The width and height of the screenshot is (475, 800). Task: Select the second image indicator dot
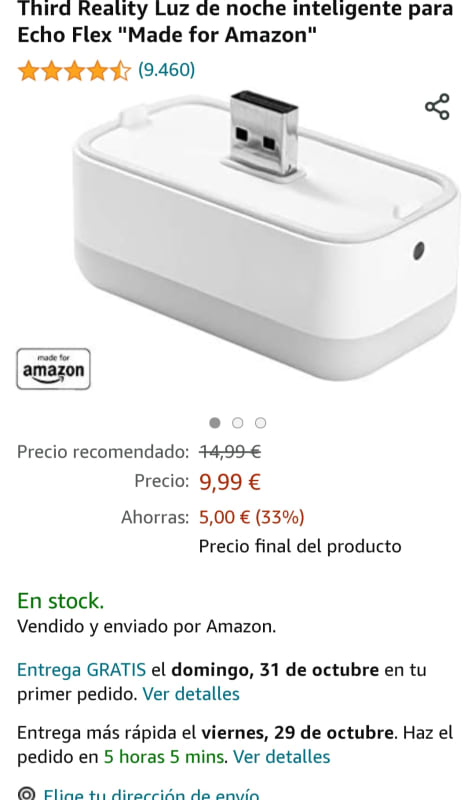click(238, 423)
